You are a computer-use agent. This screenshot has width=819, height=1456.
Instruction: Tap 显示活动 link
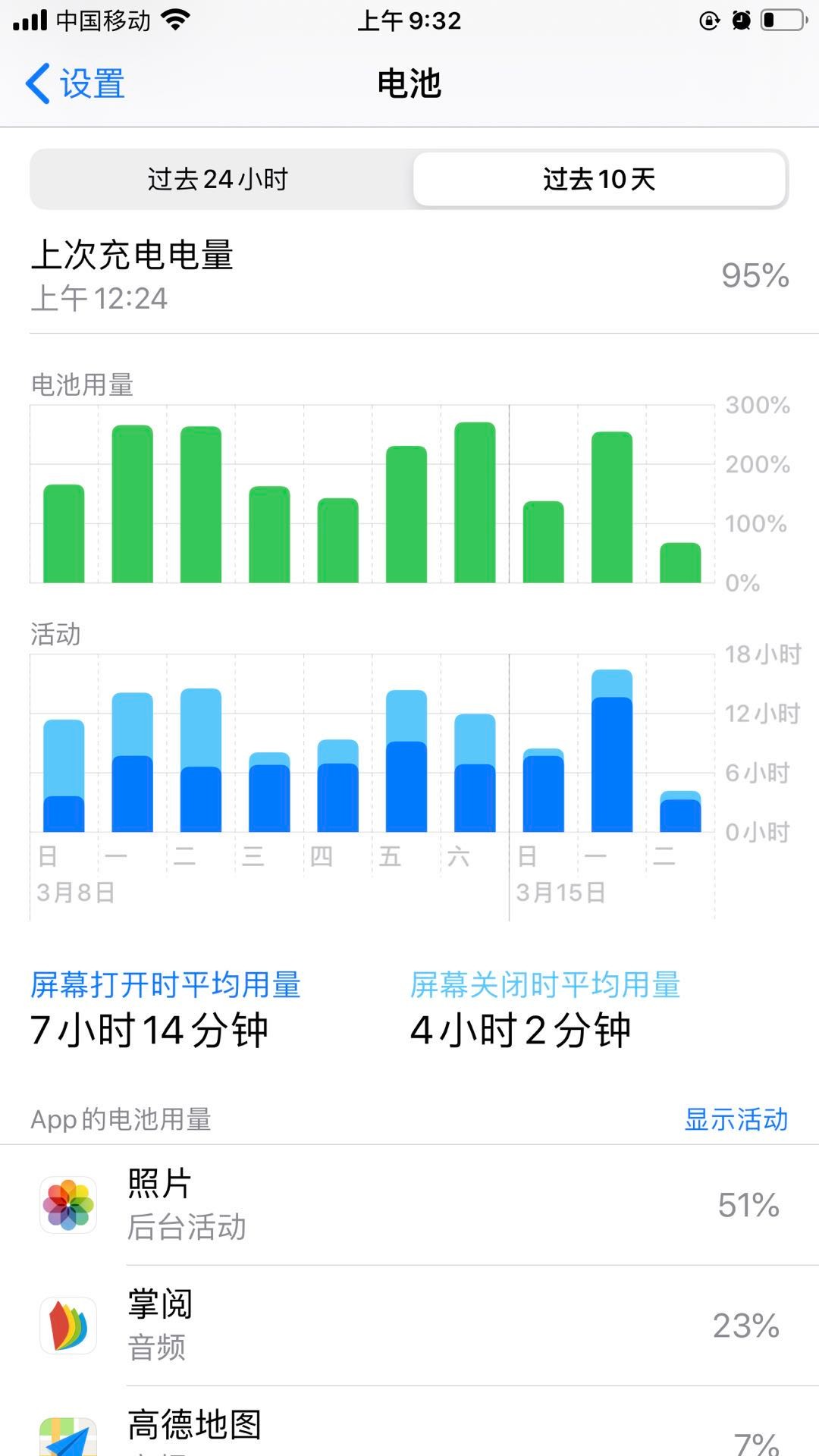[736, 1119]
